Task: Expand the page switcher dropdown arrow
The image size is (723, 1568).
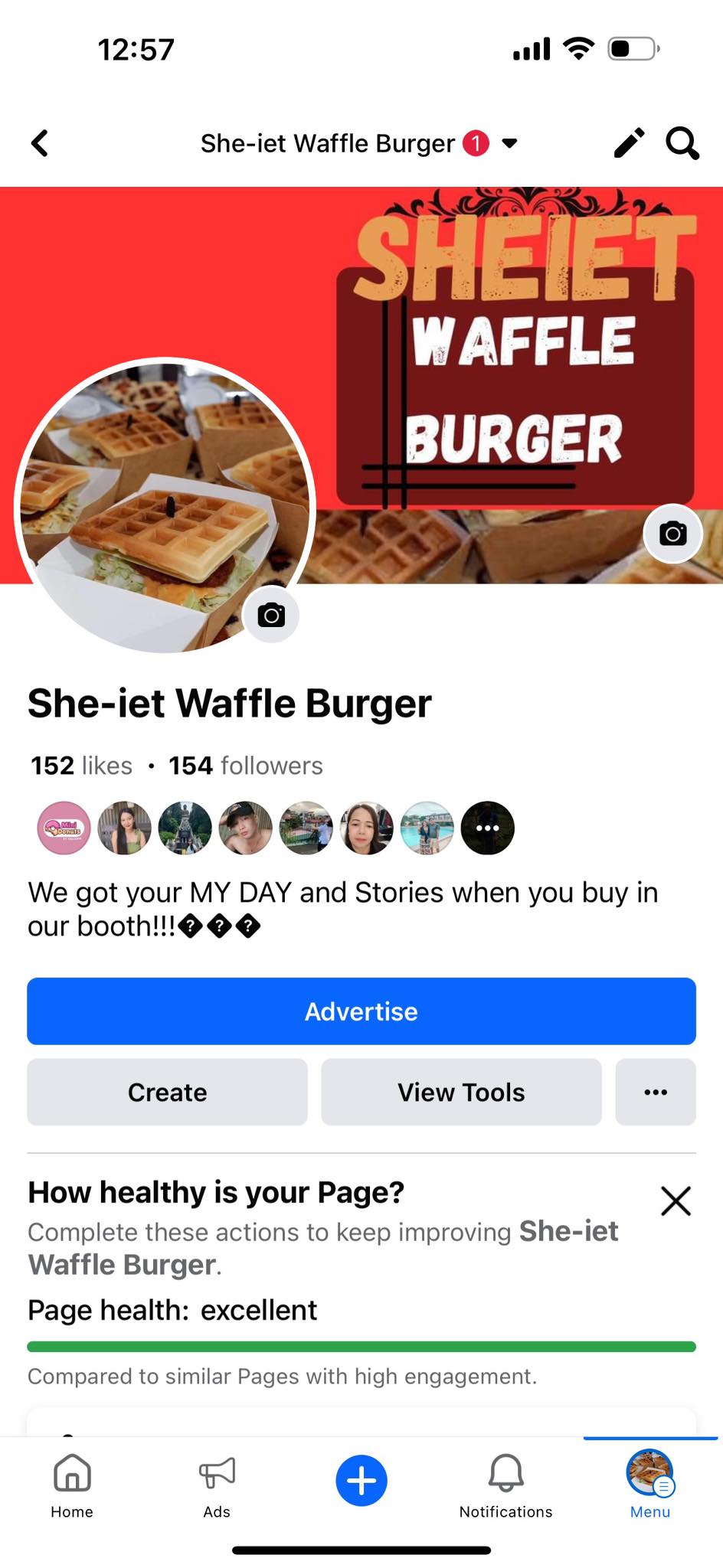Action: tap(509, 143)
